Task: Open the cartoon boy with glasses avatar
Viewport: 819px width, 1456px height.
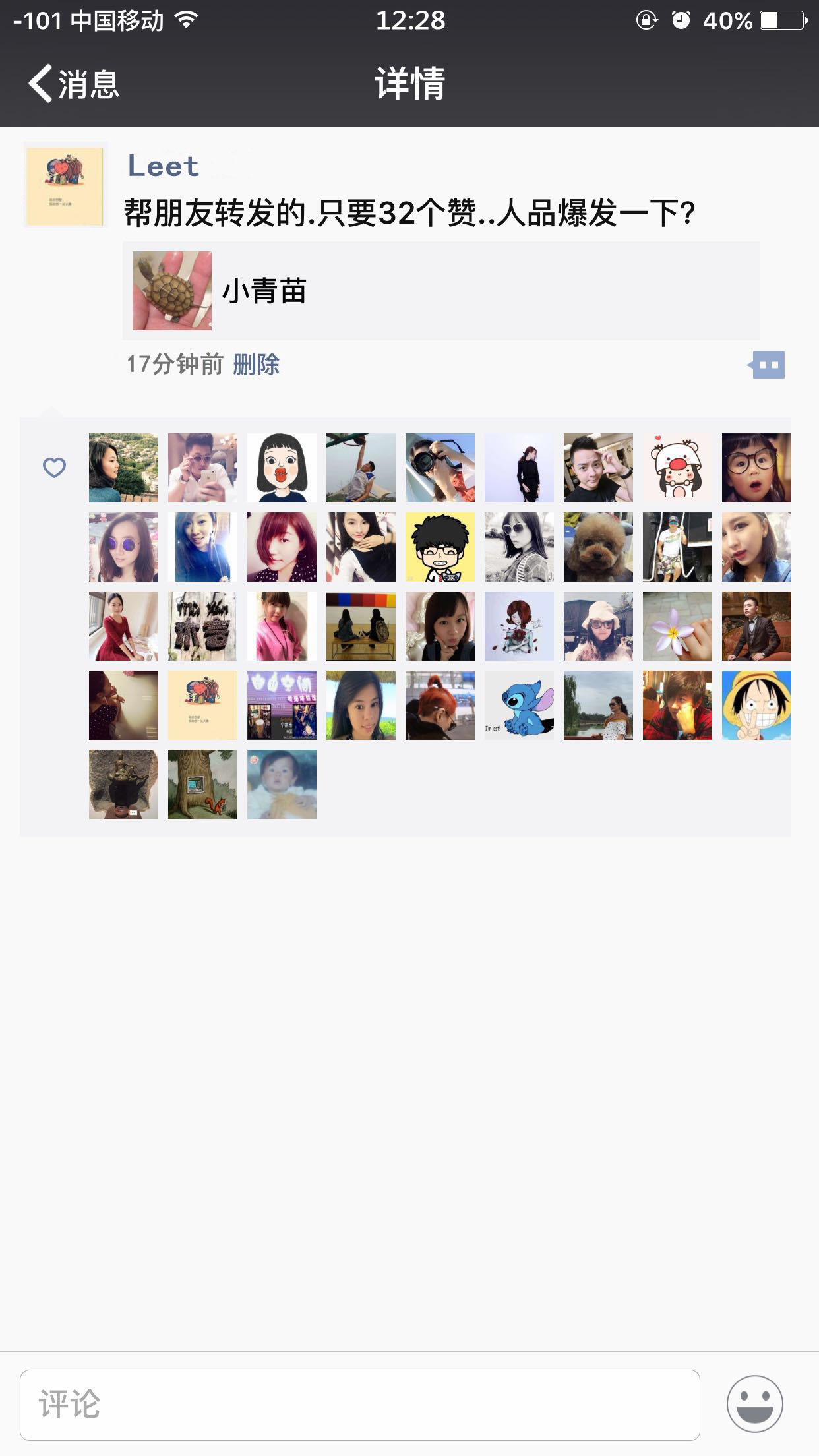Action: tap(440, 547)
